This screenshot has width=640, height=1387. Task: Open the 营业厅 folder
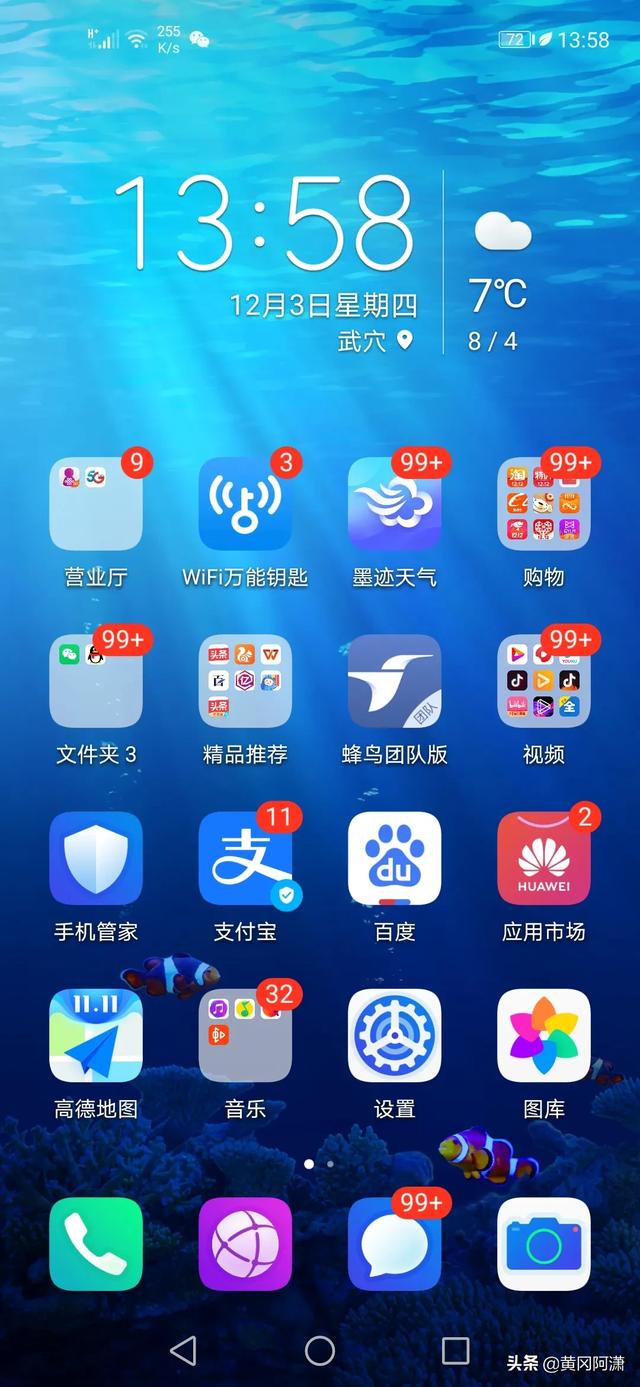(96, 504)
